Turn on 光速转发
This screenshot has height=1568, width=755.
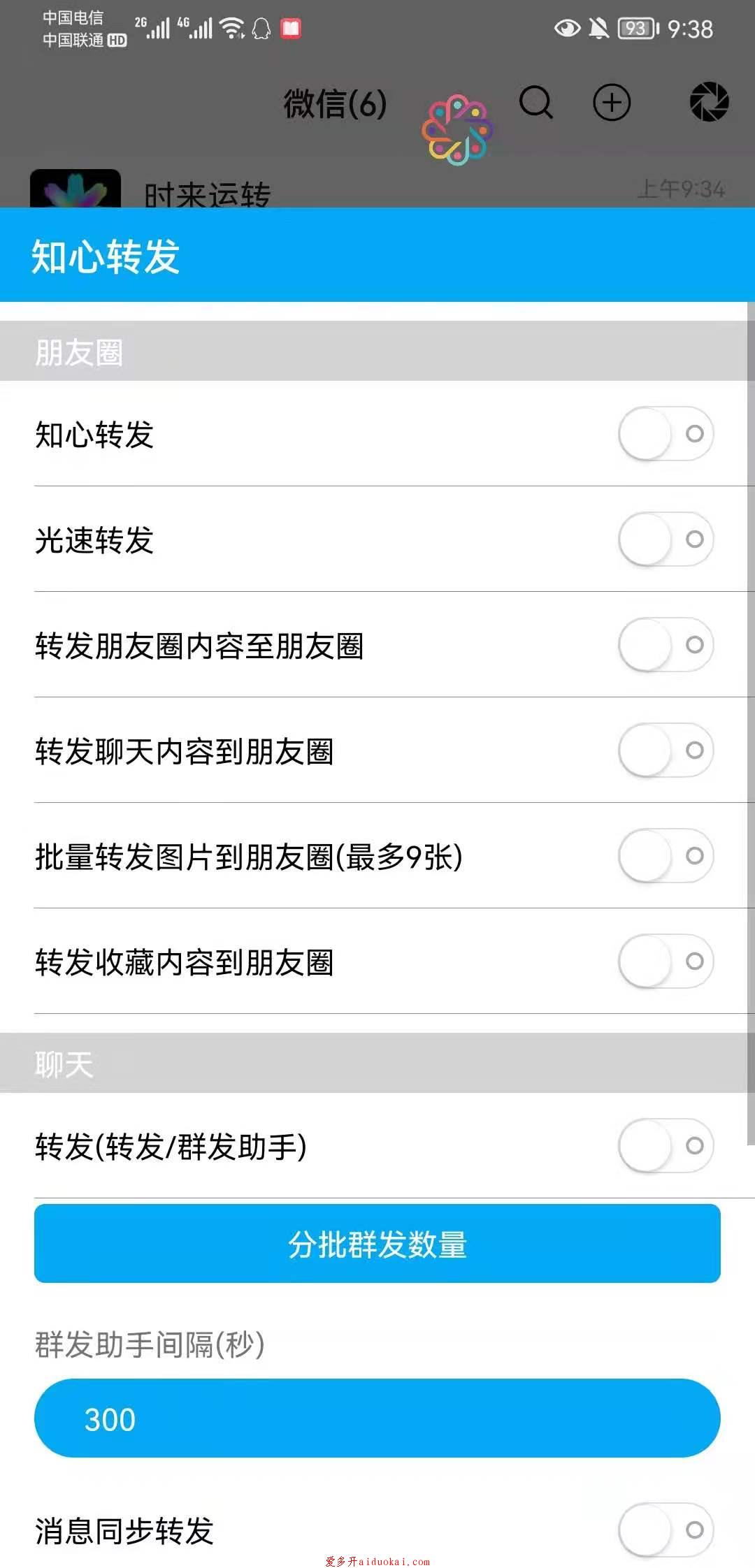(666, 539)
